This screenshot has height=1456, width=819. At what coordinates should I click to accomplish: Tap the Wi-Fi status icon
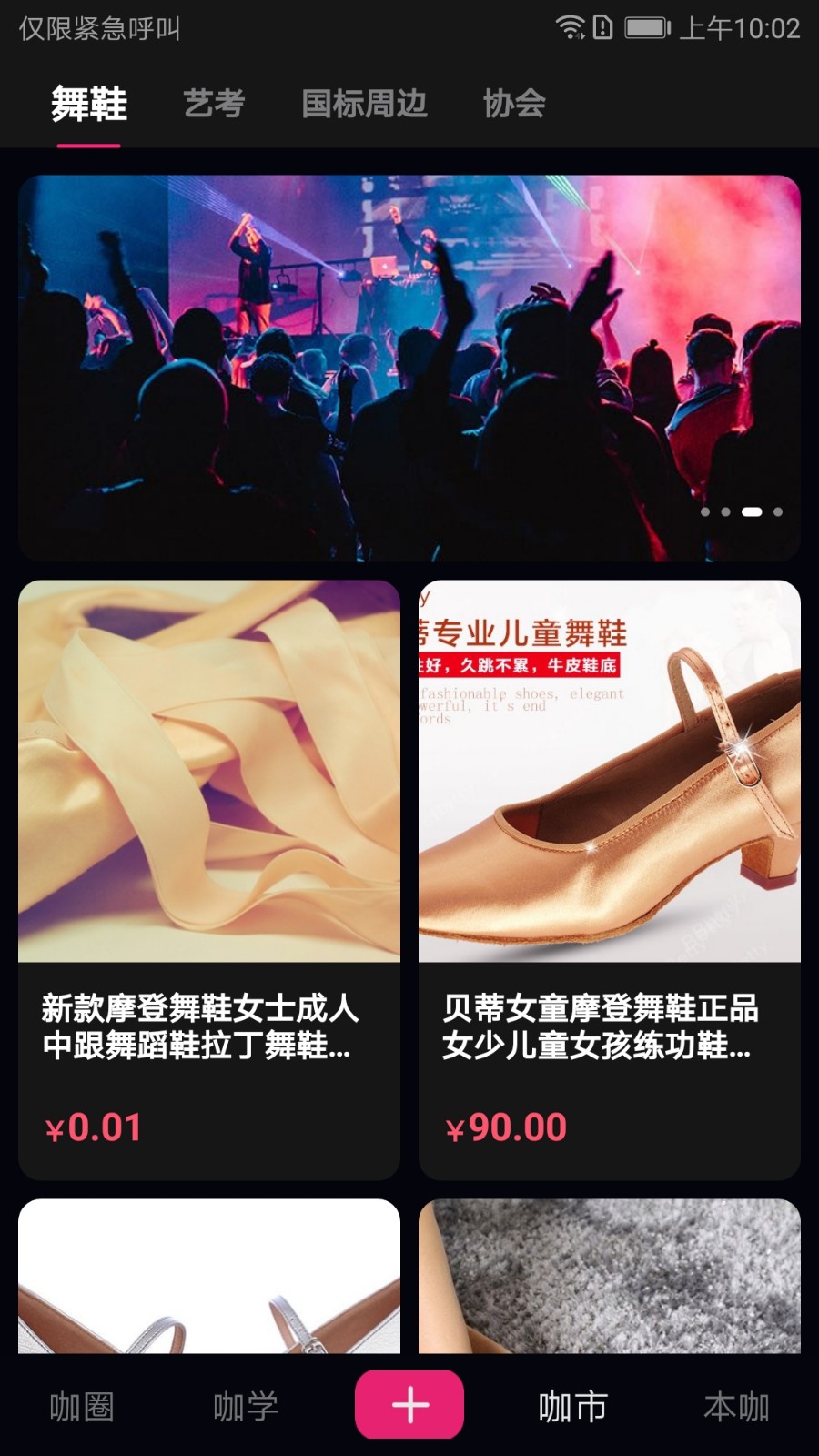point(570,27)
